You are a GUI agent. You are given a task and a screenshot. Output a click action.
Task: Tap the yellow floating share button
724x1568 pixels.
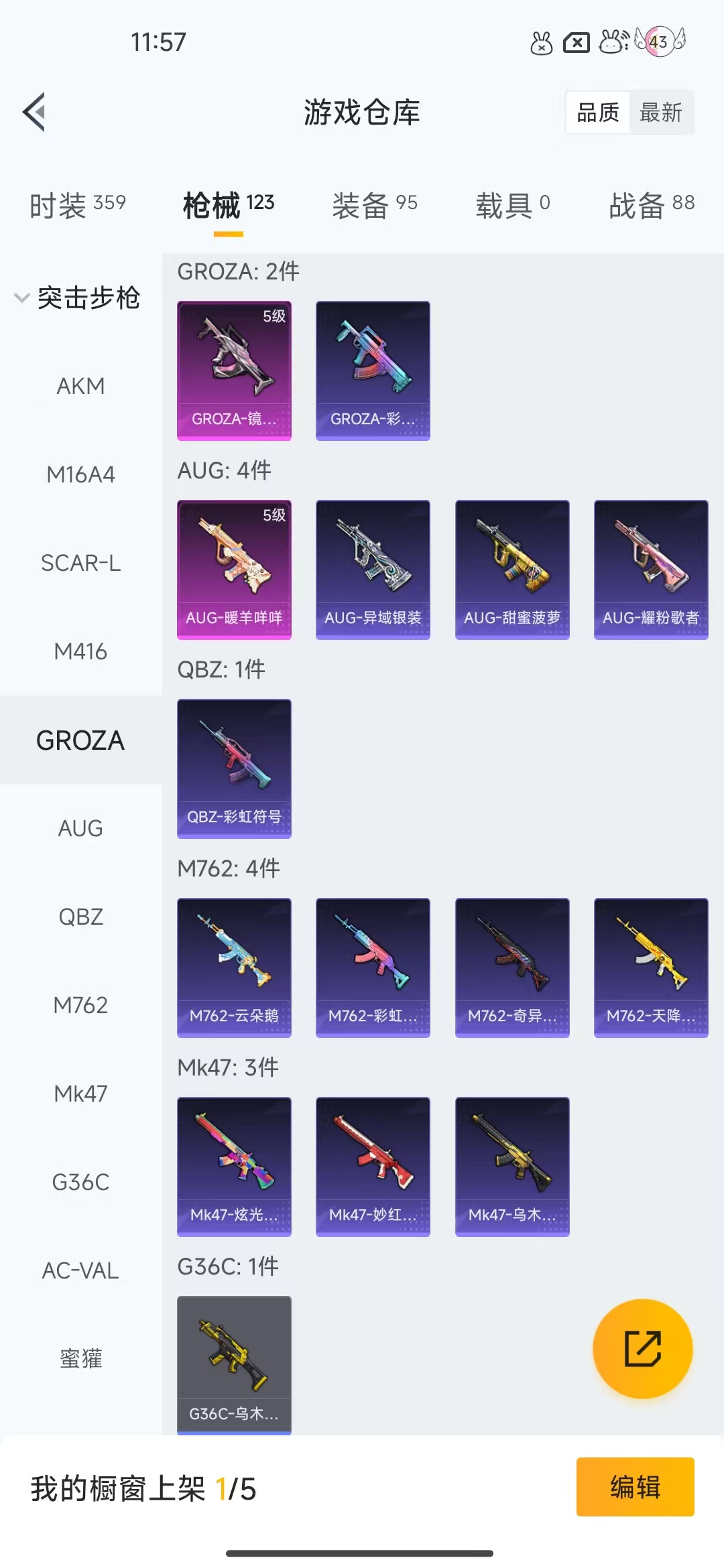pyautogui.click(x=642, y=1348)
